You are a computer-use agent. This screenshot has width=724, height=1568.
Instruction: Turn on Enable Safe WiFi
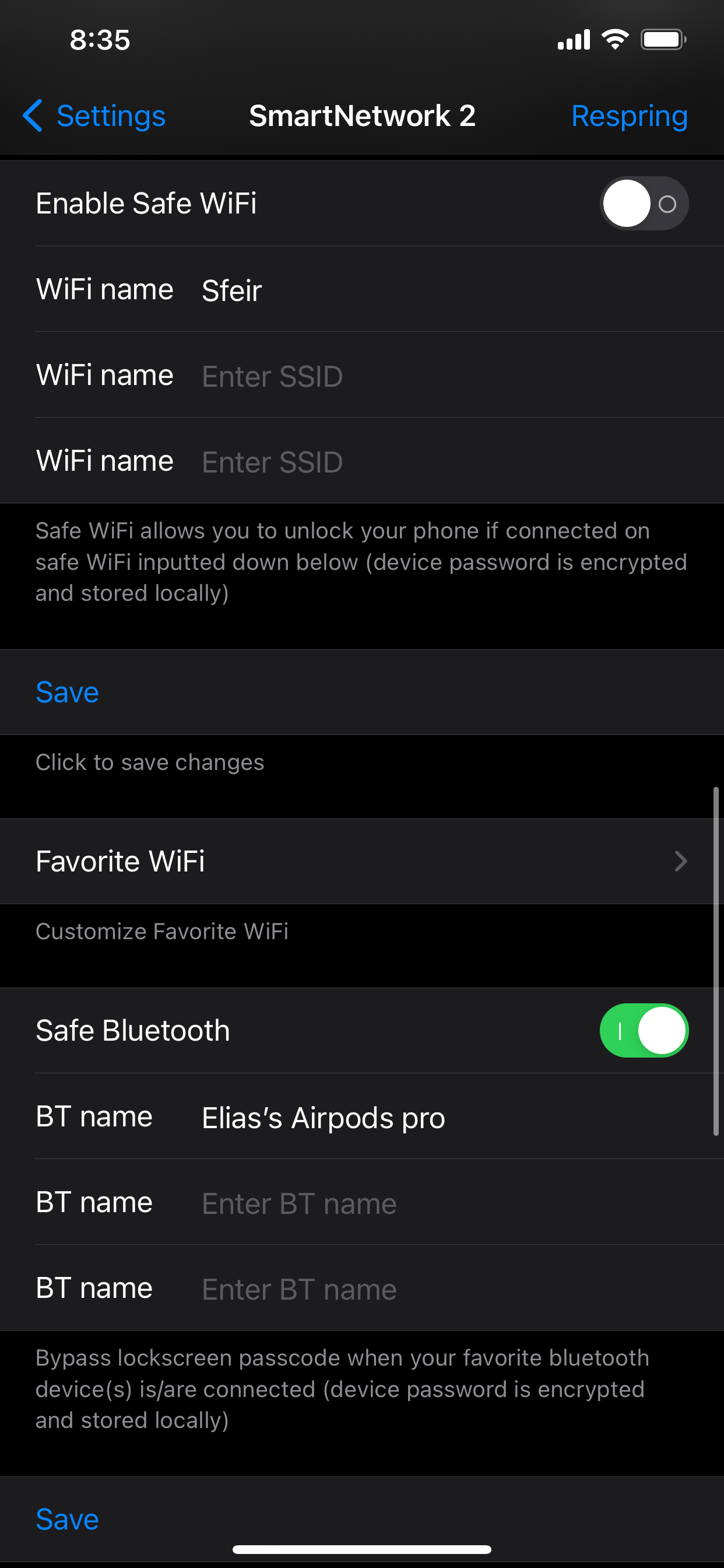tap(644, 204)
